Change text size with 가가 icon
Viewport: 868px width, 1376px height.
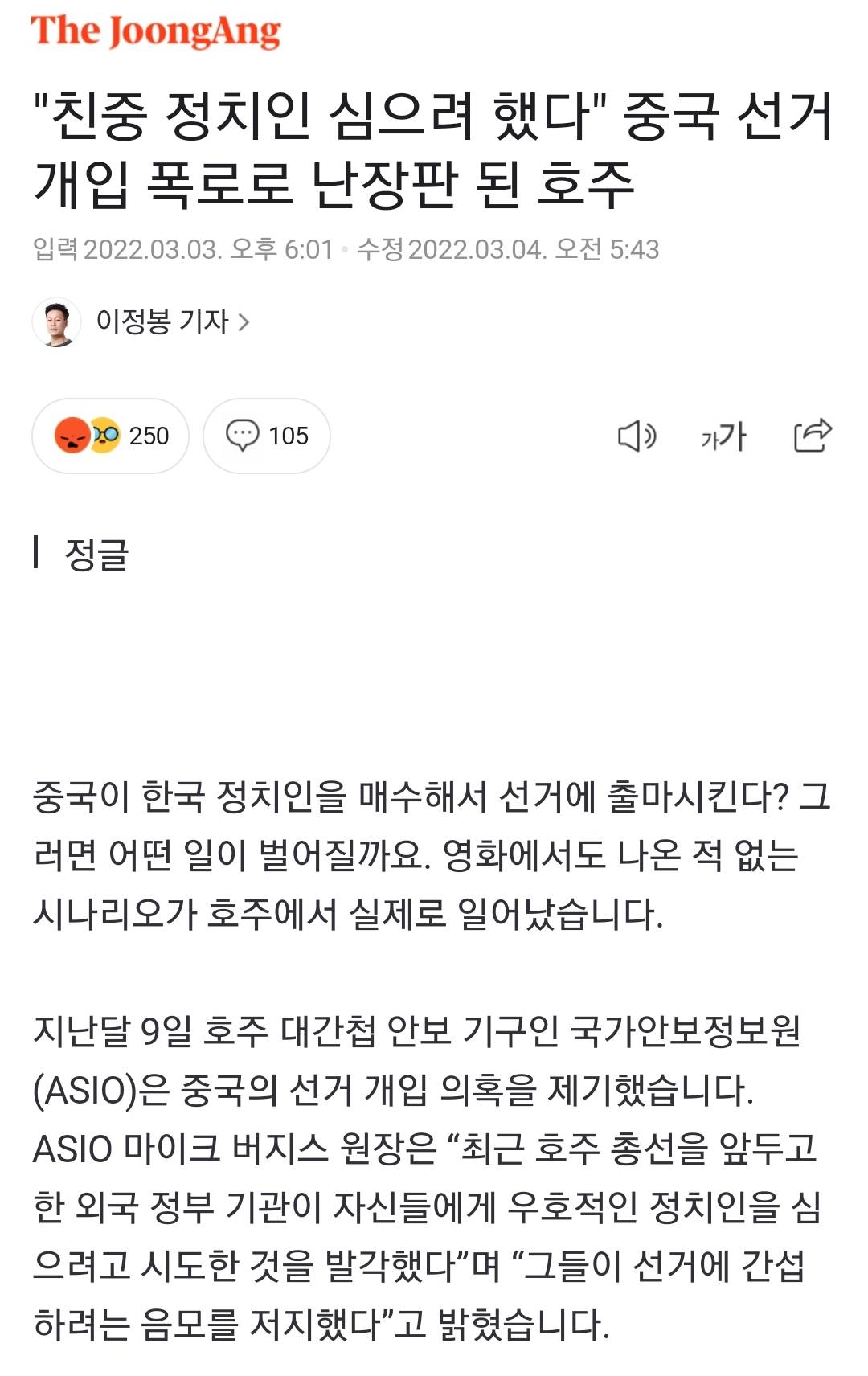click(x=723, y=436)
